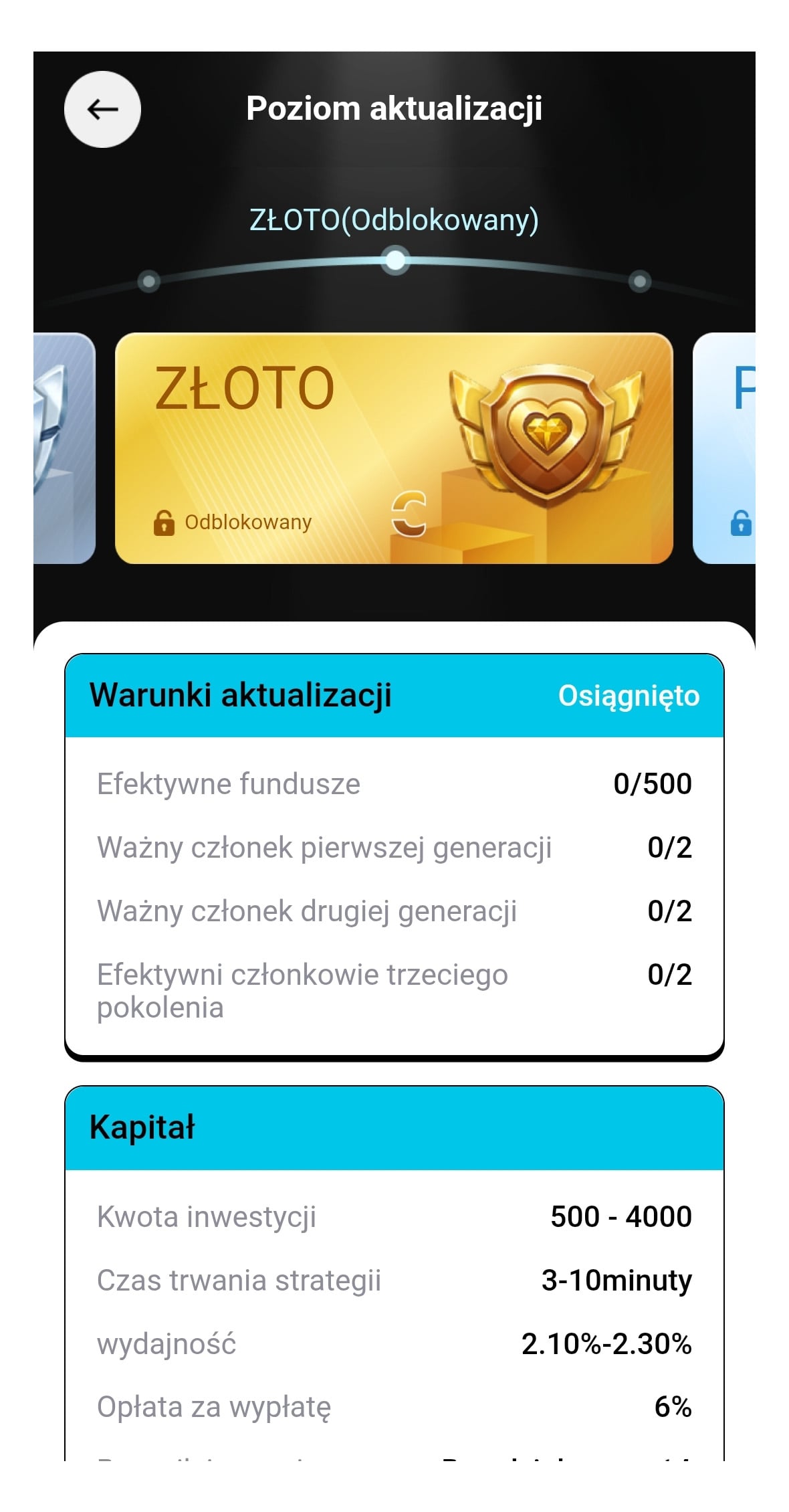789x1512 pixels.
Task: Open the ZŁOTO level card
Action: [x=393, y=448]
